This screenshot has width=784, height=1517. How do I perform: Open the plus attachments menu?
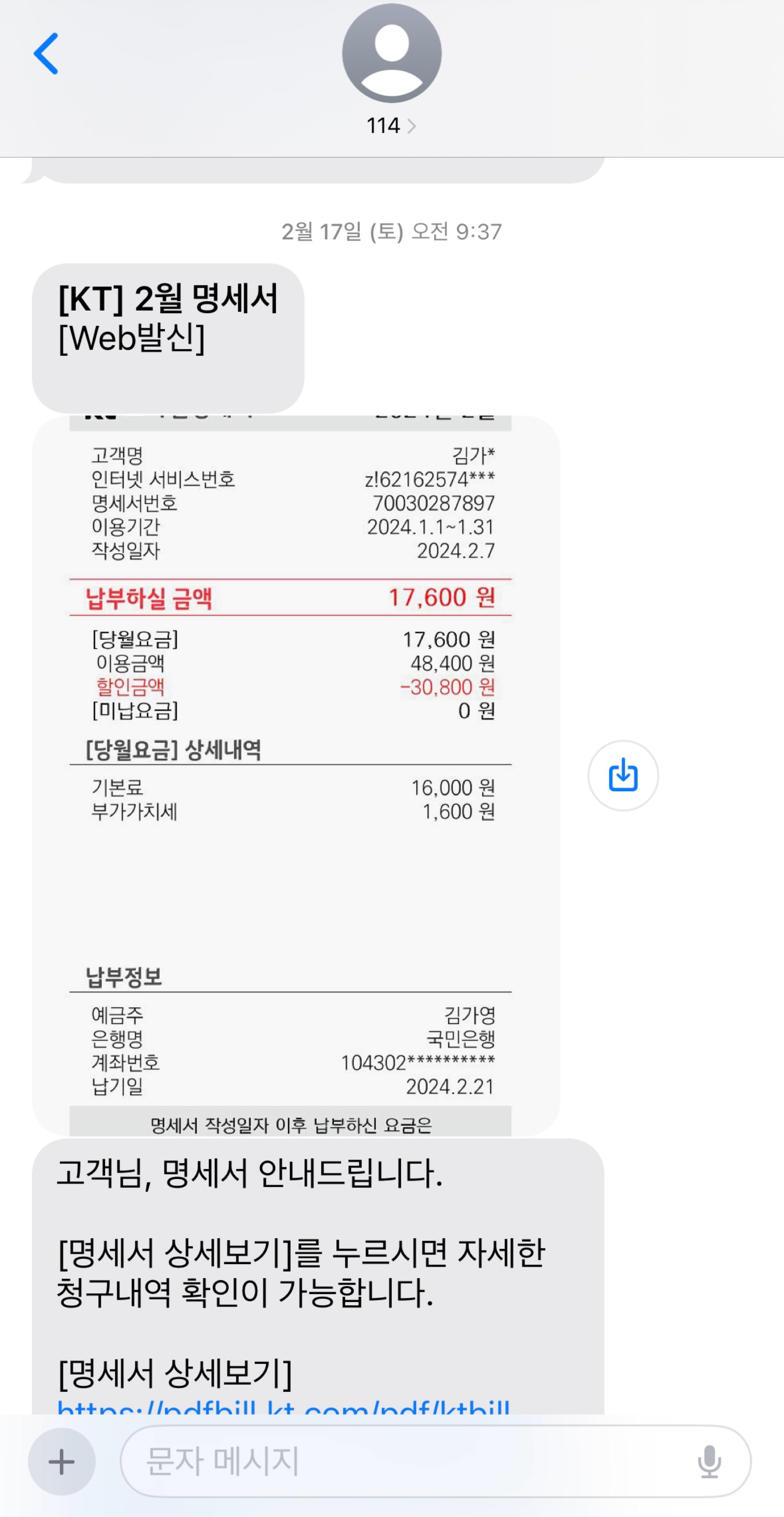pos(62,1462)
